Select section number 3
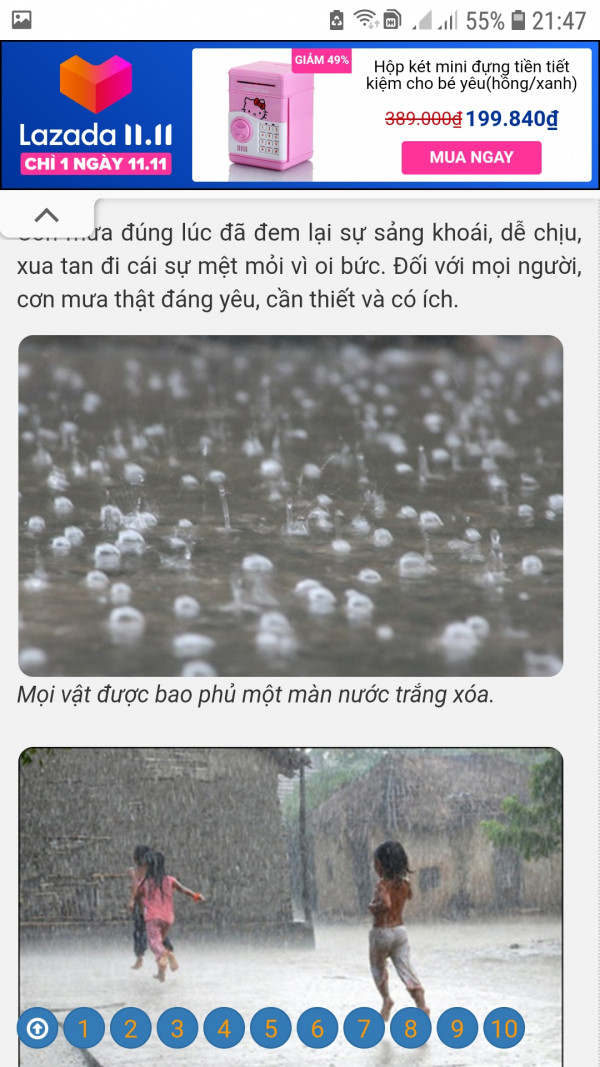Viewport: 600px width, 1067px height. point(177,1028)
